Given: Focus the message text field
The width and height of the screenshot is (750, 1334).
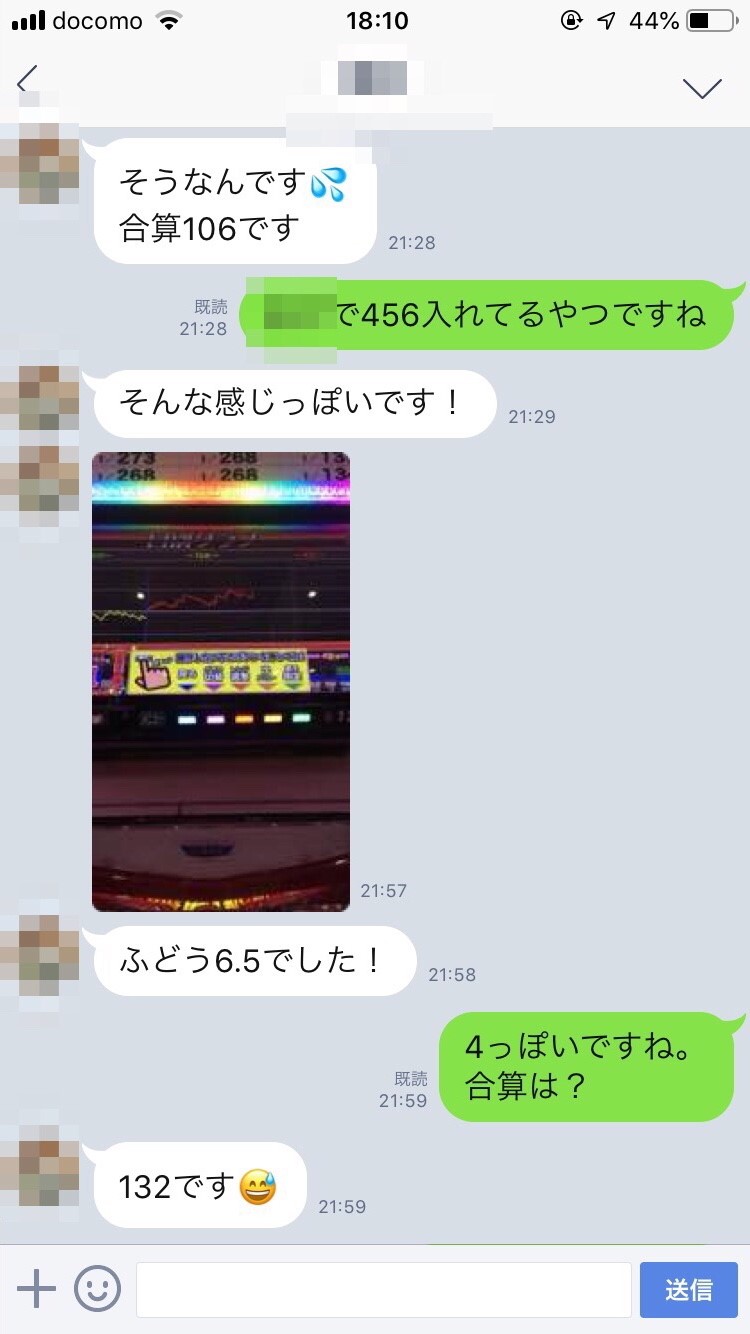Looking at the screenshot, I should 383,1289.
